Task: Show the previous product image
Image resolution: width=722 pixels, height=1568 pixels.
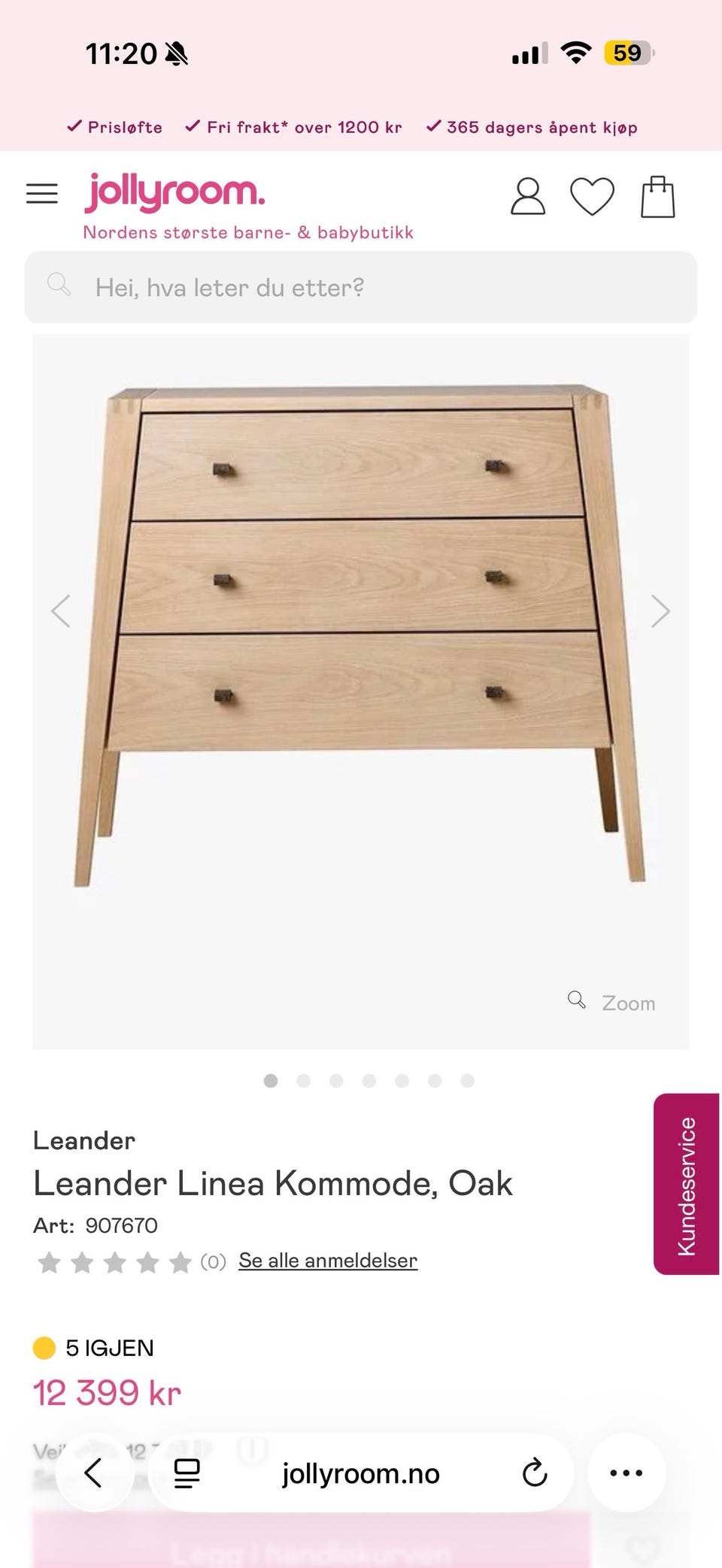Action: 61,610
